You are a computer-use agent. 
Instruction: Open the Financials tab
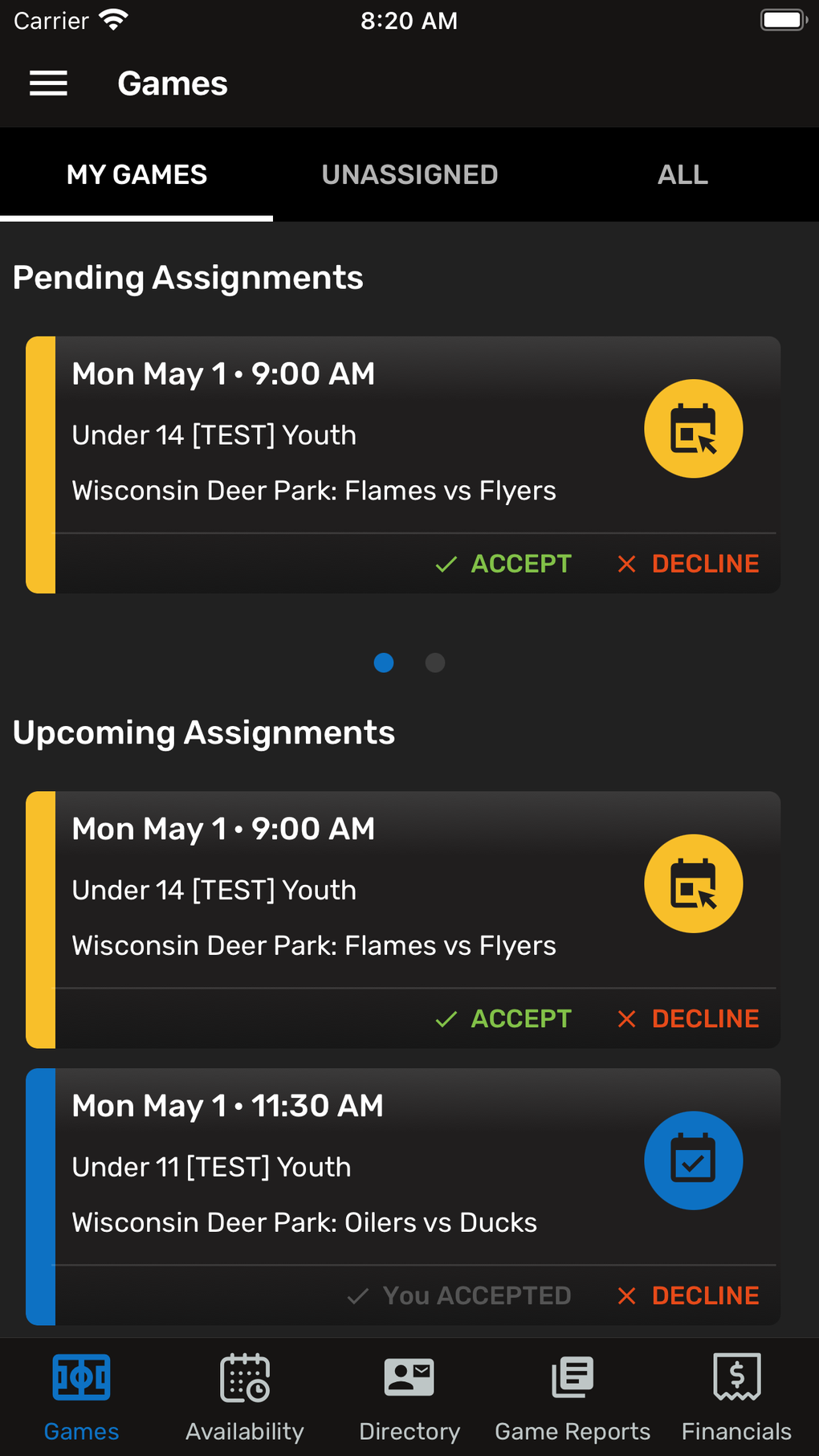736,1397
